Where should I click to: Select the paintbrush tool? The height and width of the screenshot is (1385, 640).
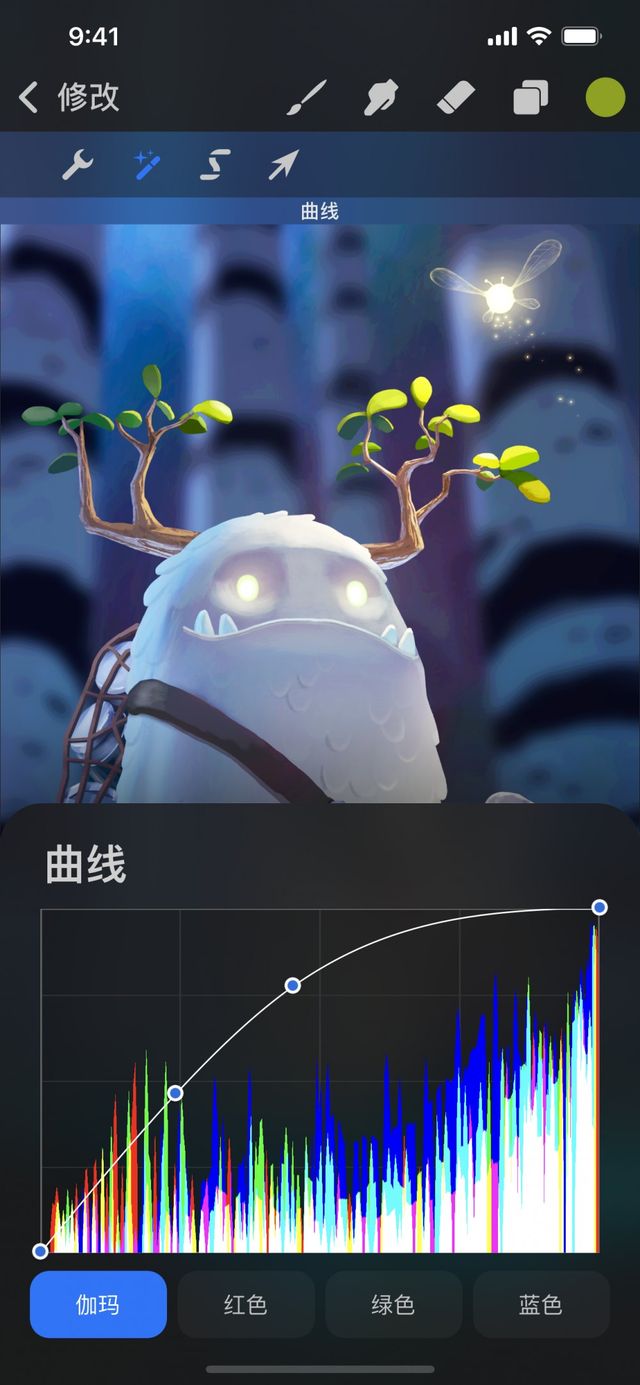(x=307, y=98)
